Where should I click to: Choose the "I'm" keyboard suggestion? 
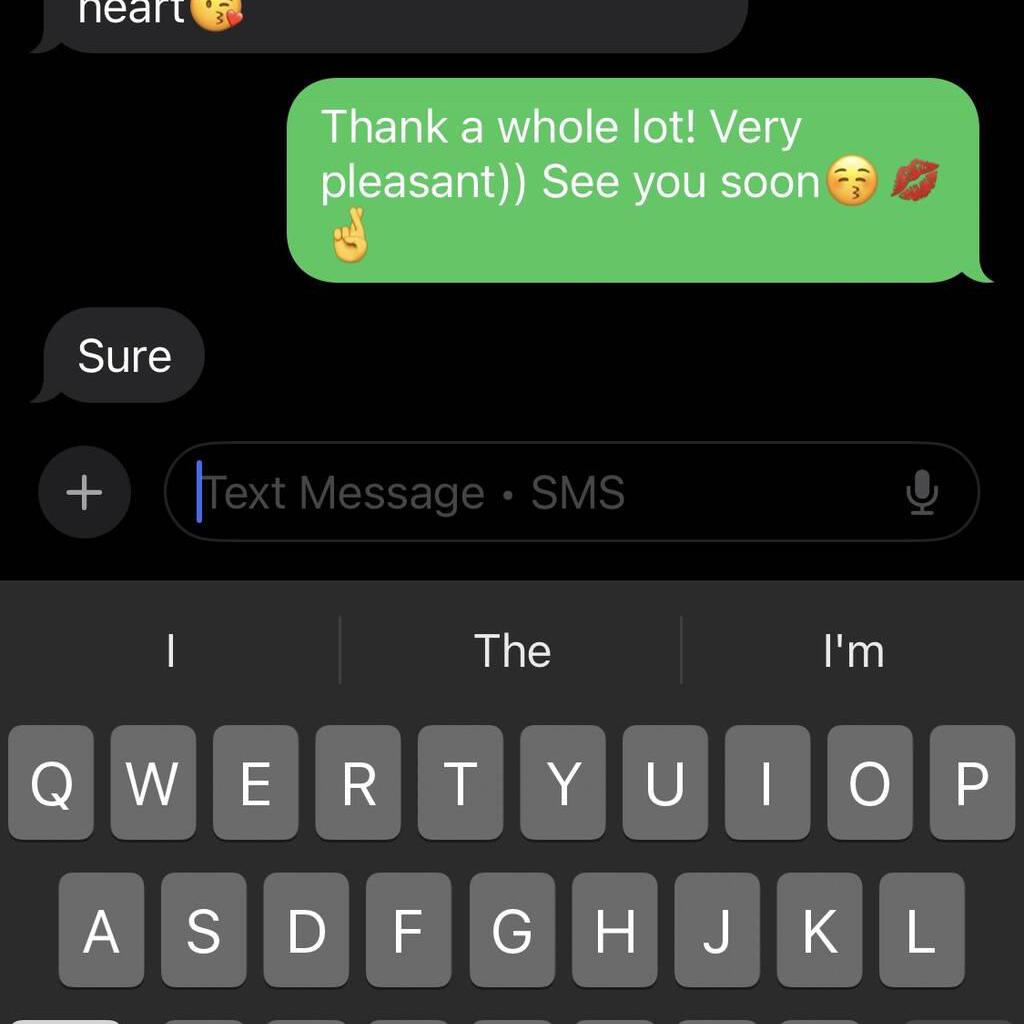click(x=853, y=651)
